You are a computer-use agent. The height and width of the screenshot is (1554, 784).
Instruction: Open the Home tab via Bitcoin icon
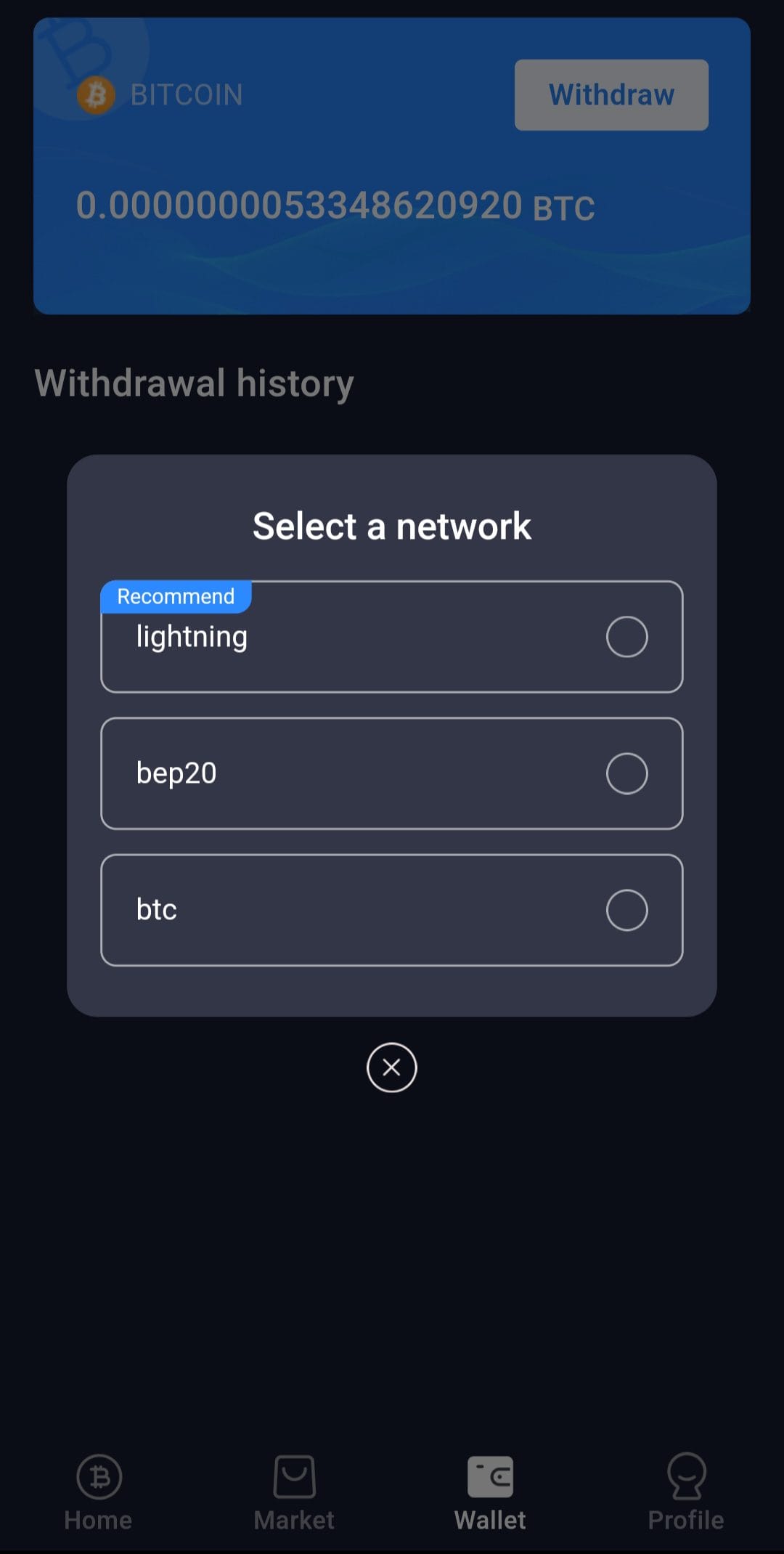[99, 1476]
